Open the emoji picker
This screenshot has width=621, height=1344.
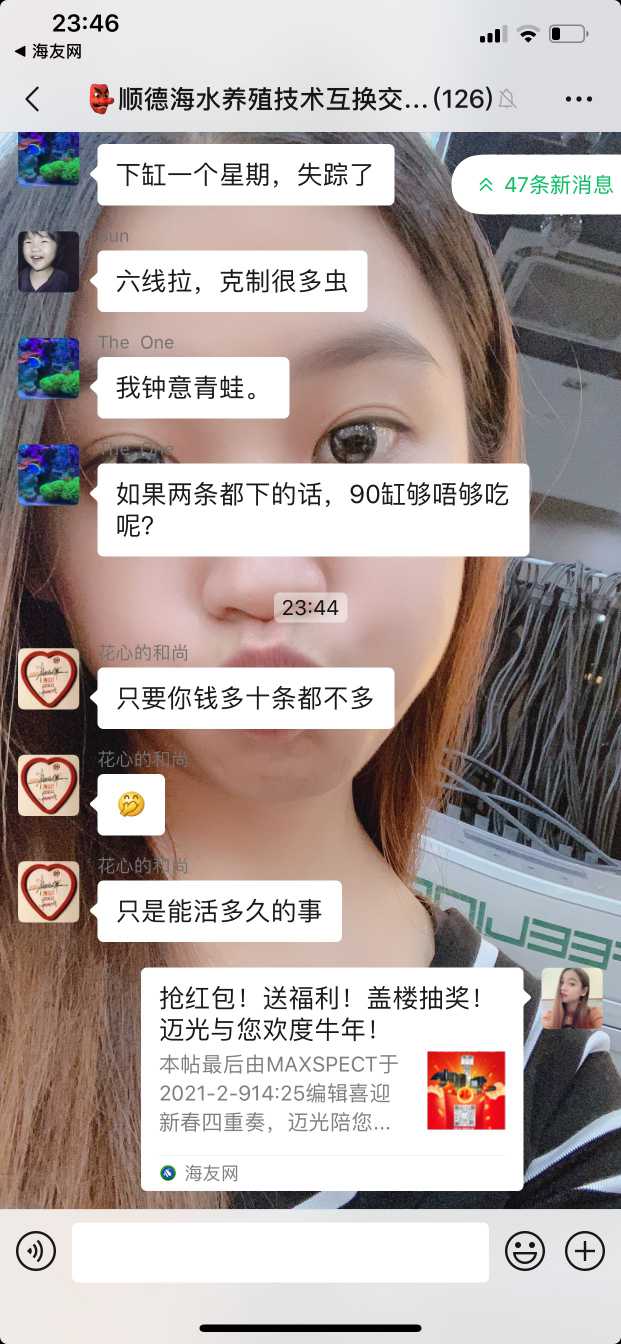tap(524, 1251)
